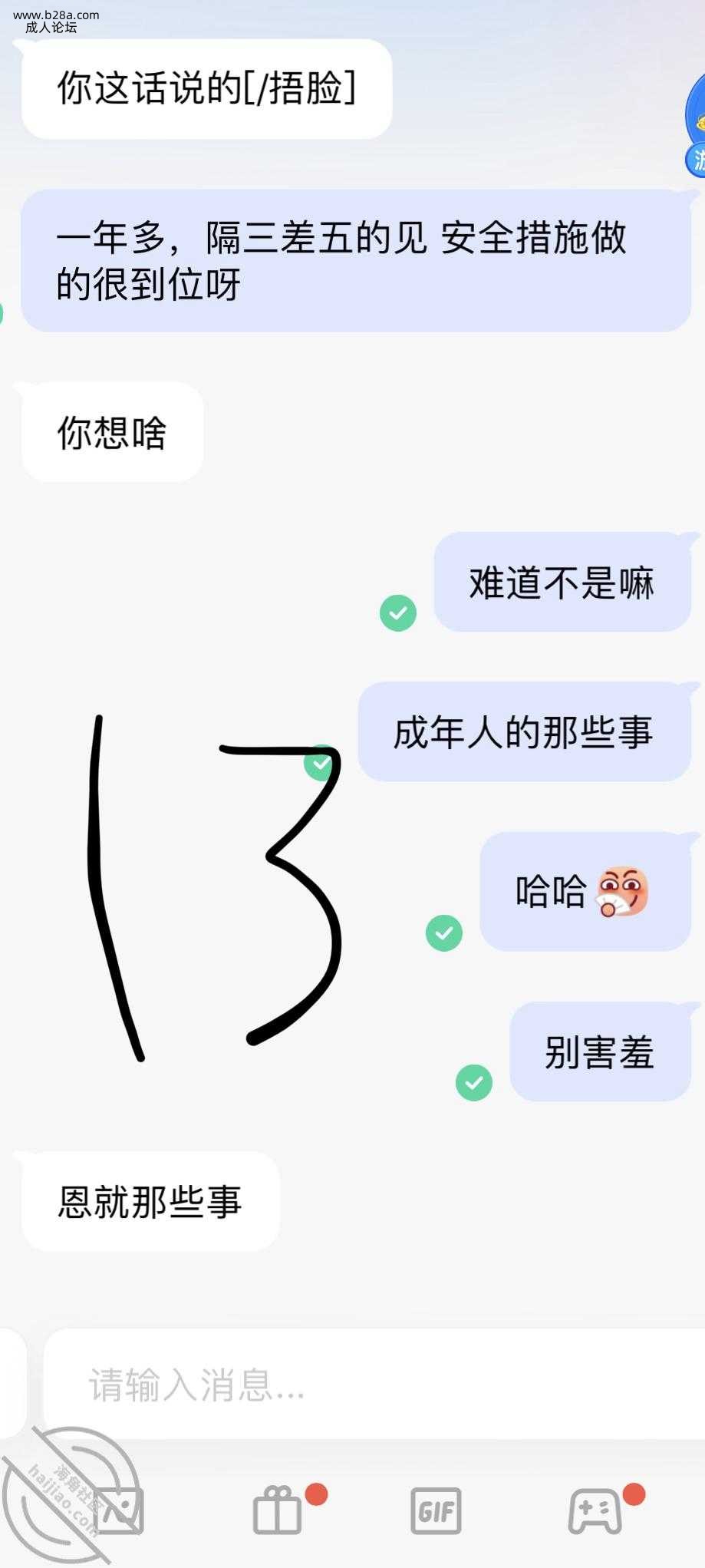705x1568 pixels.
Task: Open the game controller icon
Action: tap(595, 1511)
